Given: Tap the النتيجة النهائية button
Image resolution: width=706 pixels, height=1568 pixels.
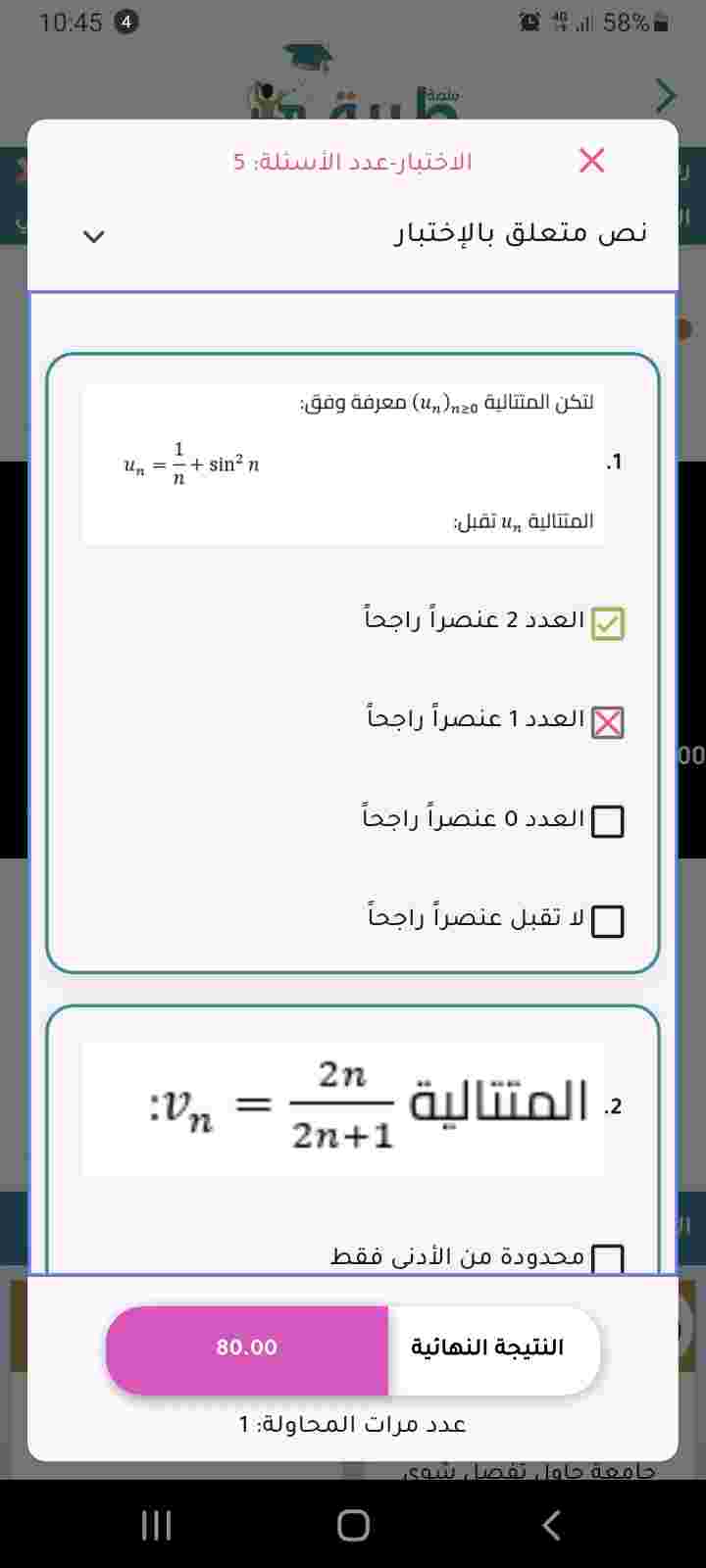Looking at the screenshot, I should click(x=487, y=1348).
